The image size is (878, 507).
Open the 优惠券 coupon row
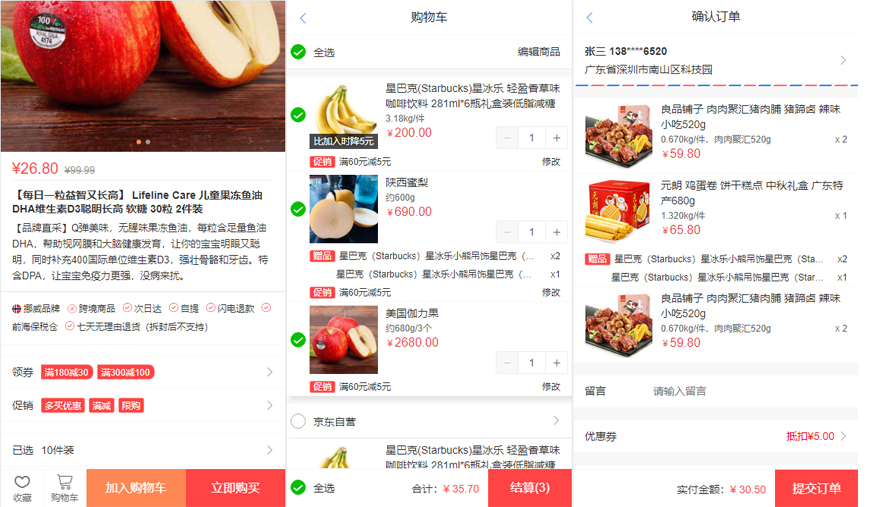pyautogui.click(x=715, y=436)
